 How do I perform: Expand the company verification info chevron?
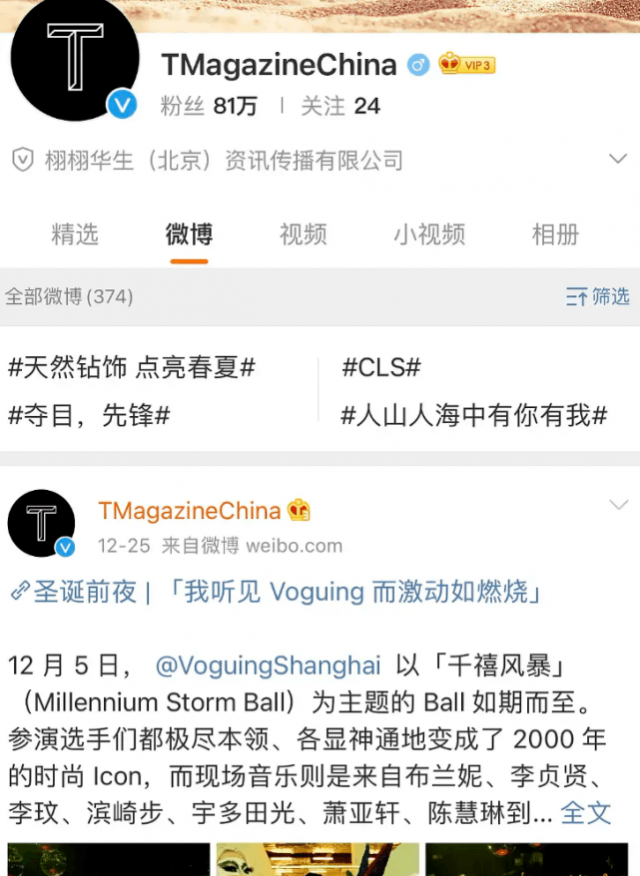point(617,159)
